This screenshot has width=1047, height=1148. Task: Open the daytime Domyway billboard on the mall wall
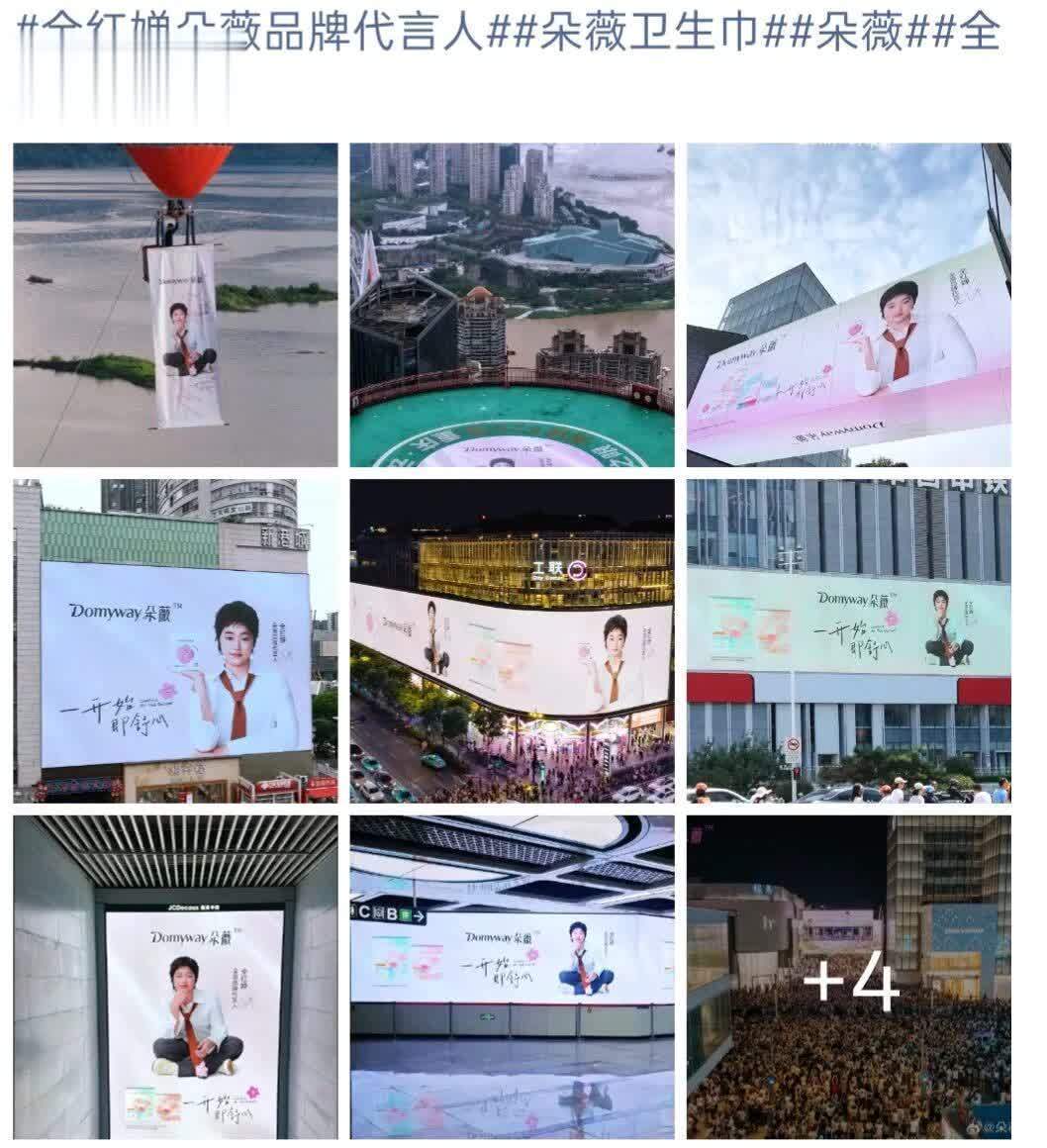click(x=176, y=641)
